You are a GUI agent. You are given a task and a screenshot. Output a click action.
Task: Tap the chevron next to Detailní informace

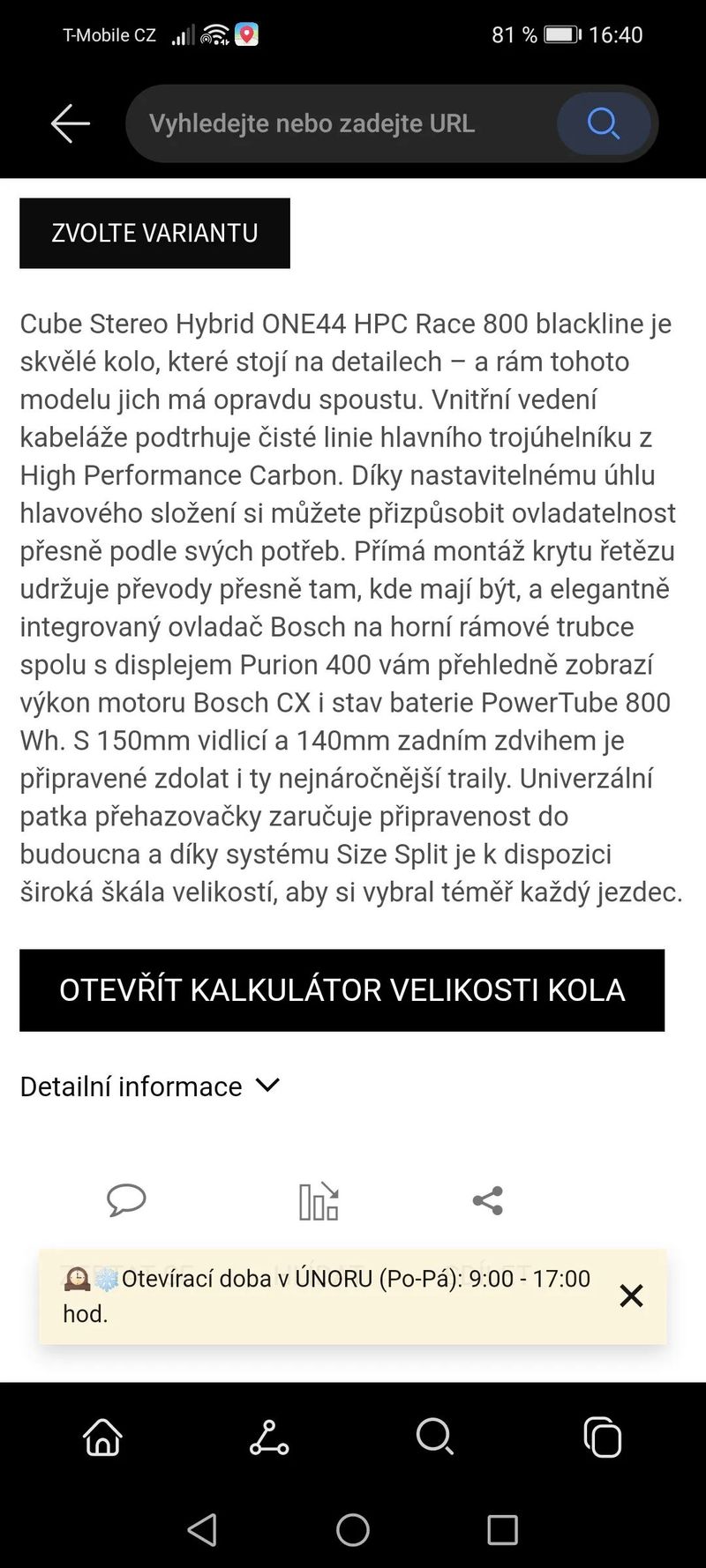tap(267, 1086)
